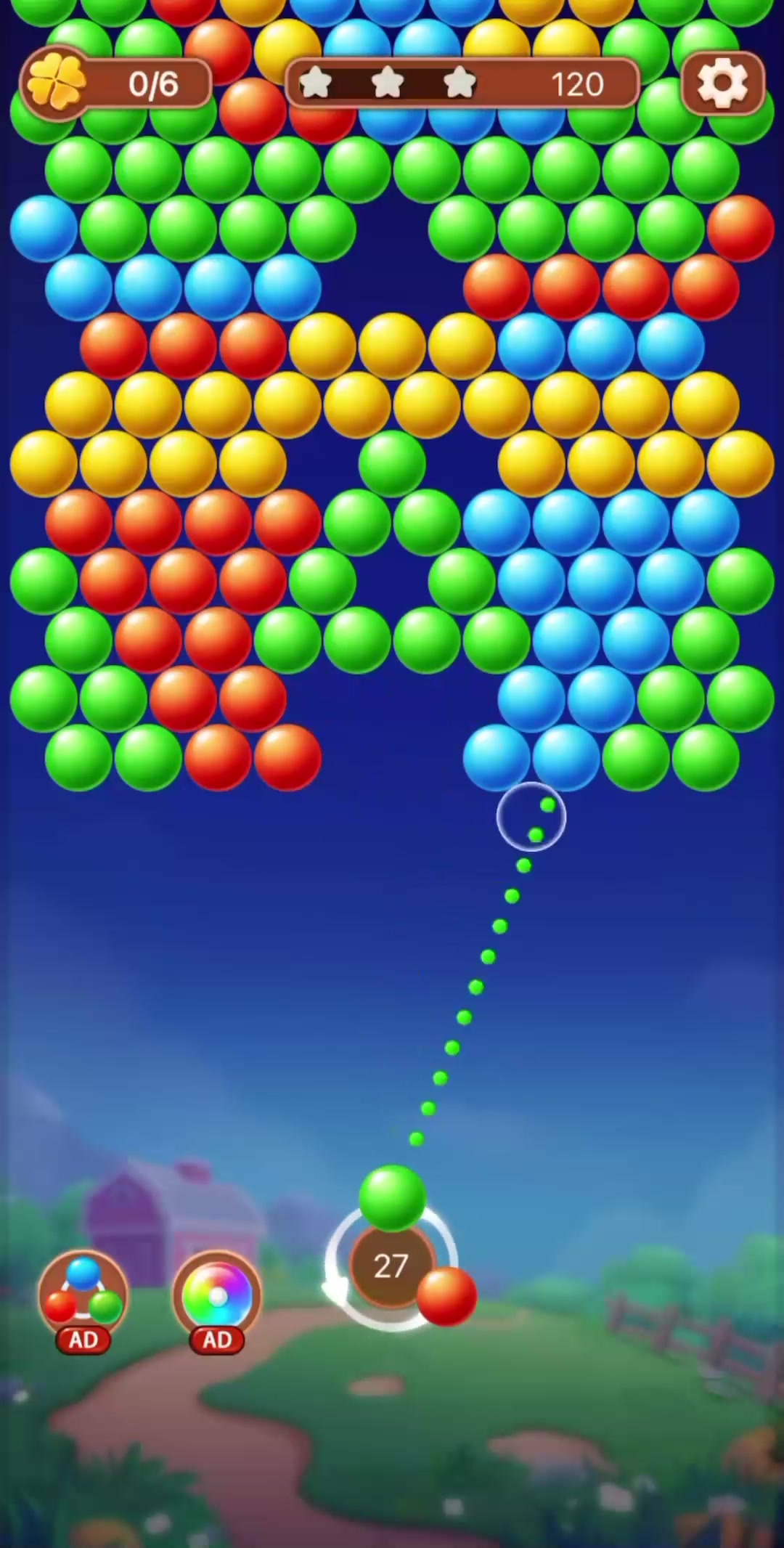Screen dimensions: 784x1548
Task: Open the settings gear
Action: tap(722, 83)
